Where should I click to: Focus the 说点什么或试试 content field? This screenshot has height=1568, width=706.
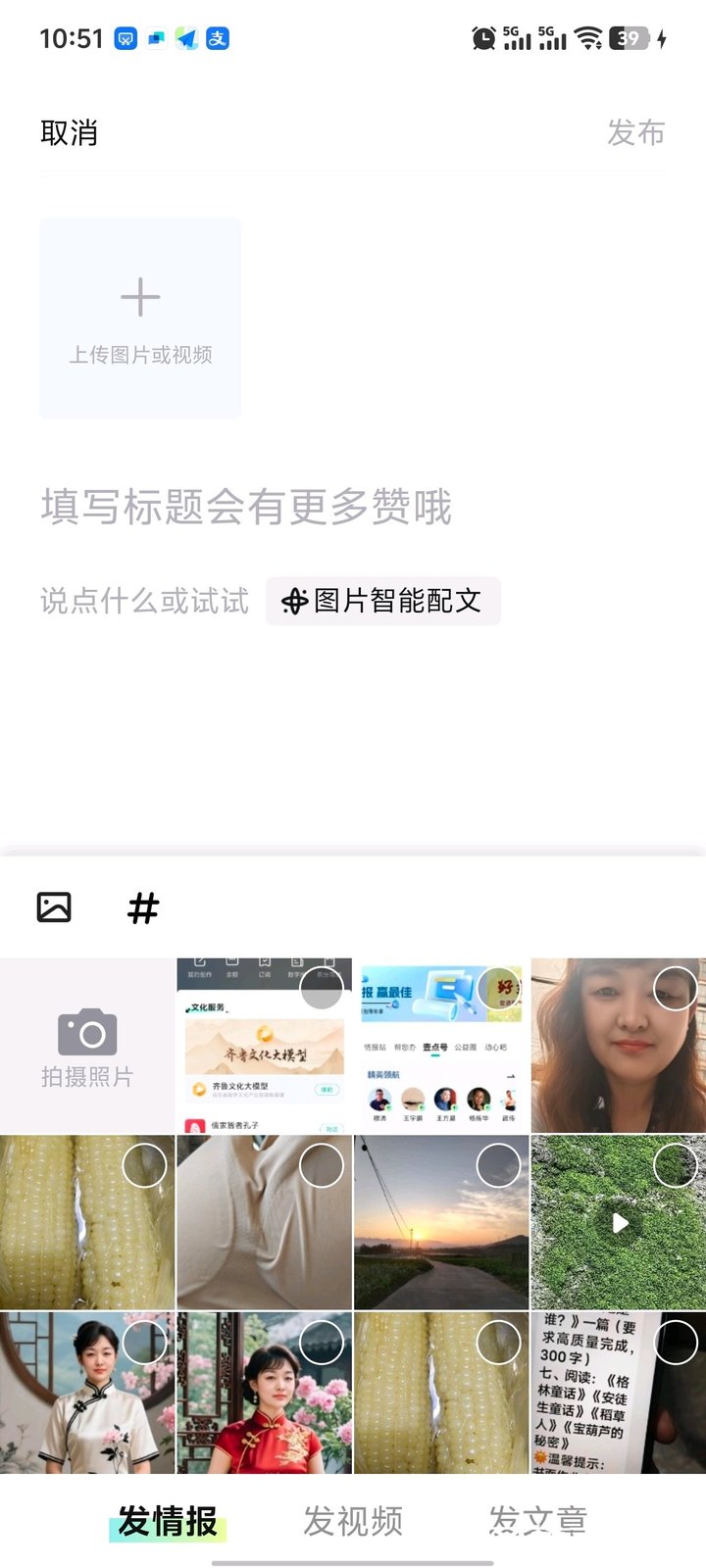[145, 601]
